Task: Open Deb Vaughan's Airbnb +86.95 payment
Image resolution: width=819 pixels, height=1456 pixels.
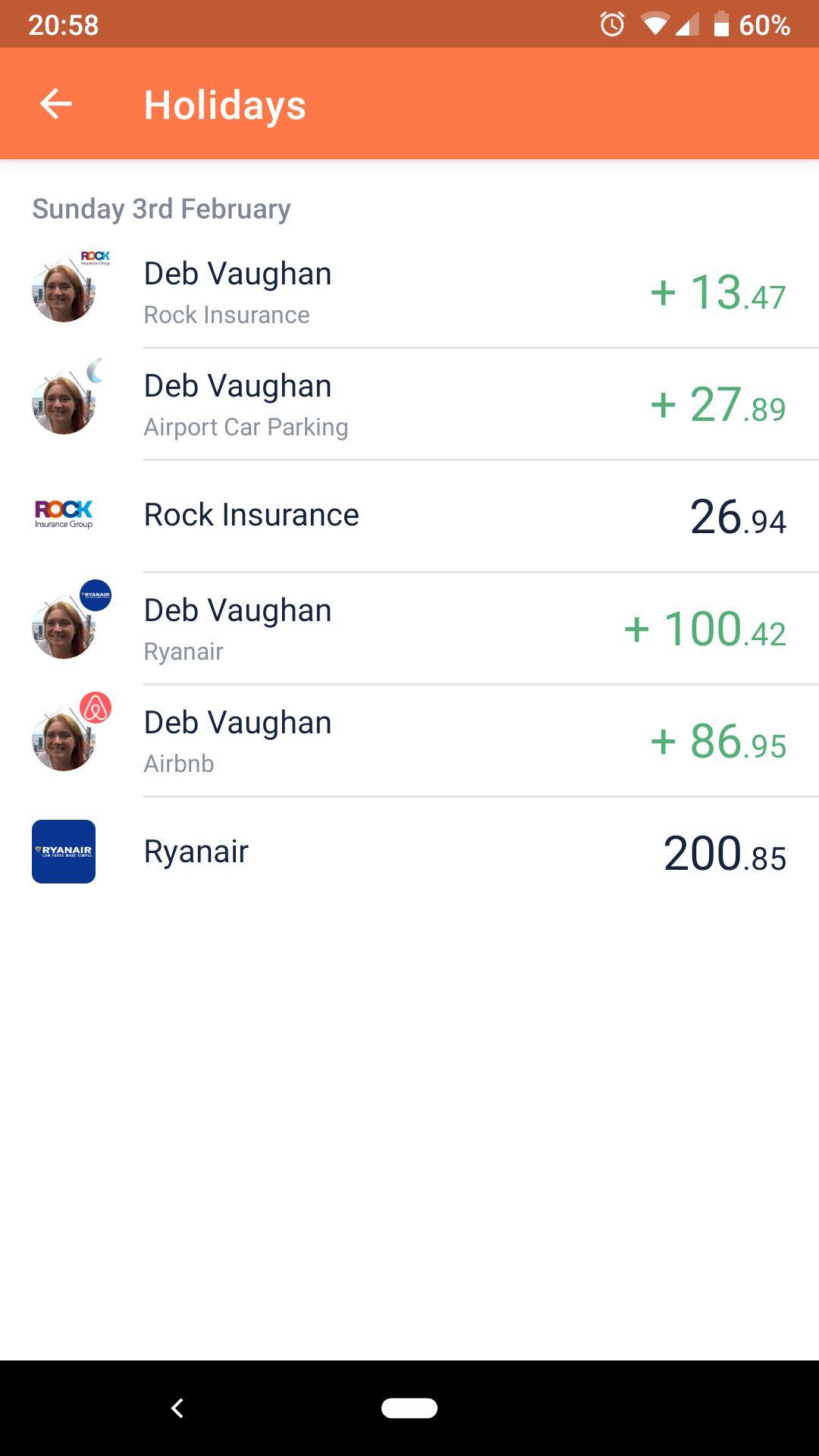Action: [x=409, y=741]
